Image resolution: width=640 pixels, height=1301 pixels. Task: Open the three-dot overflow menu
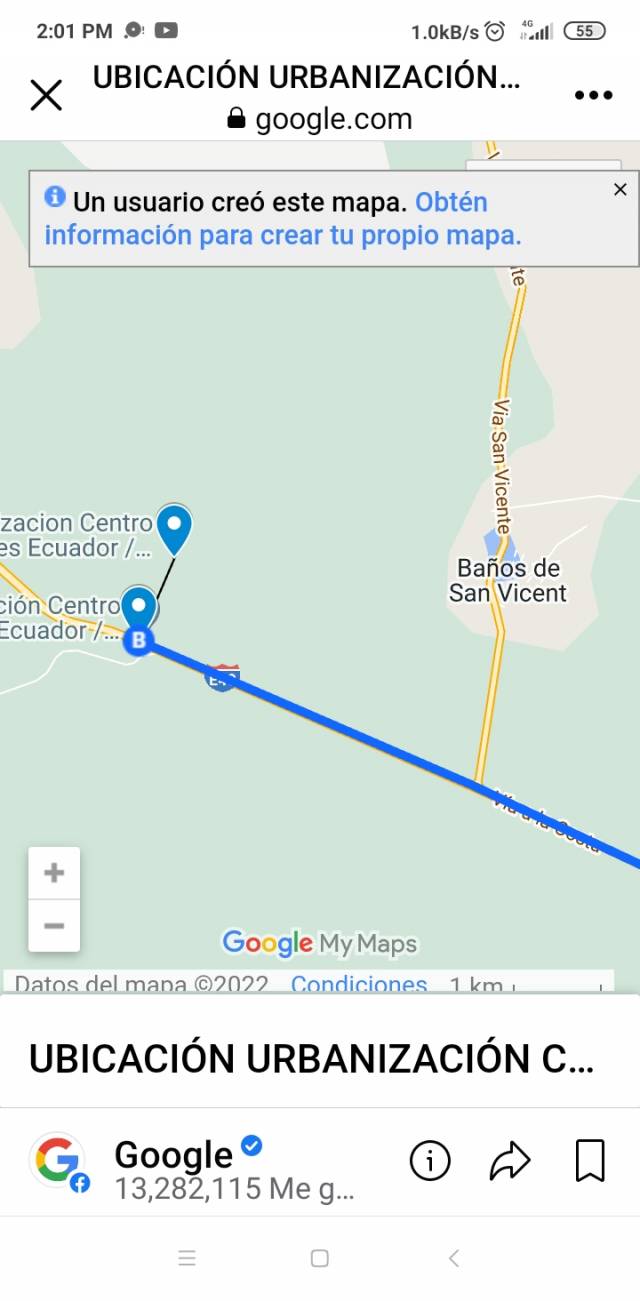(593, 96)
